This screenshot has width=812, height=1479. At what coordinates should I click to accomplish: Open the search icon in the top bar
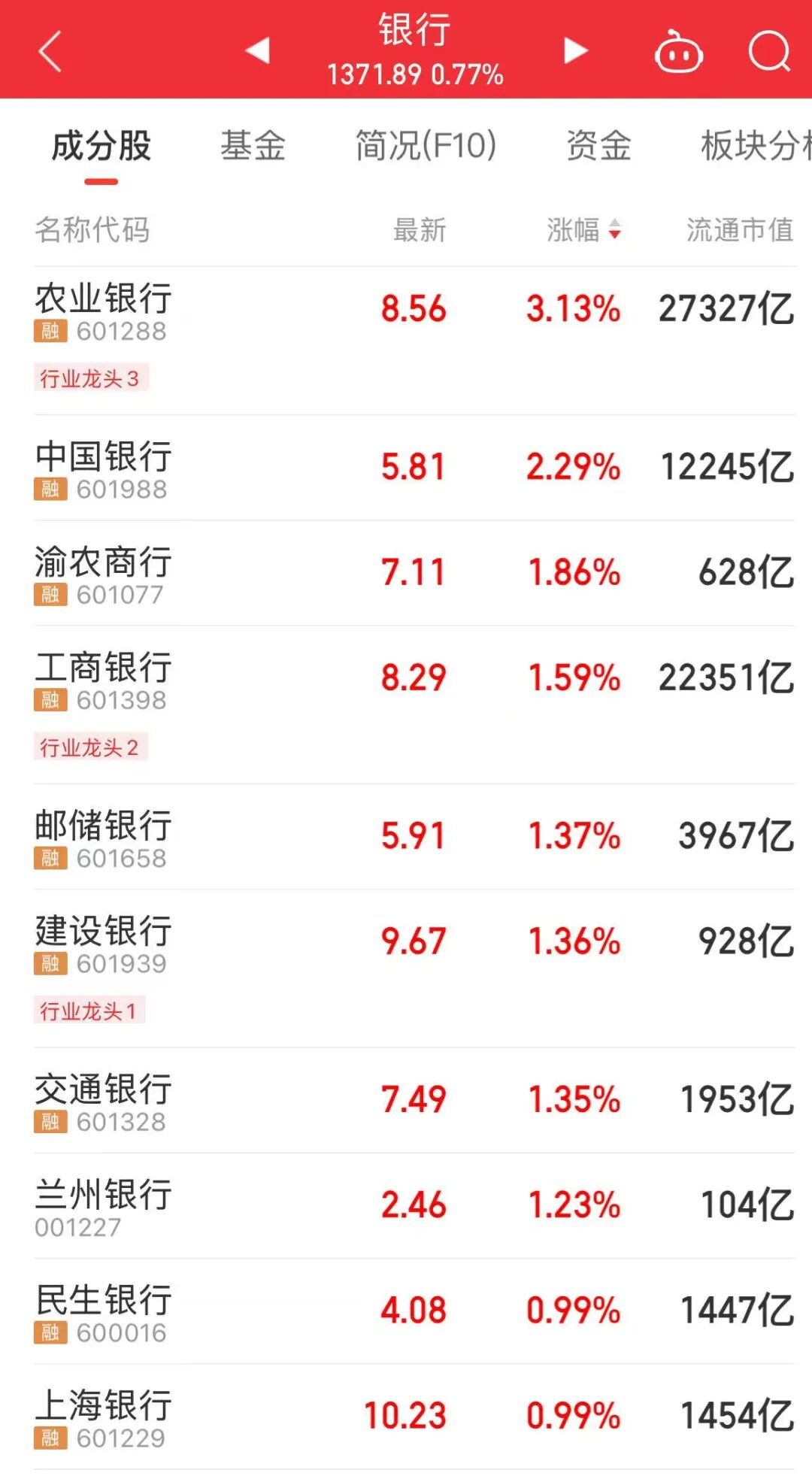tap(768, 51)
